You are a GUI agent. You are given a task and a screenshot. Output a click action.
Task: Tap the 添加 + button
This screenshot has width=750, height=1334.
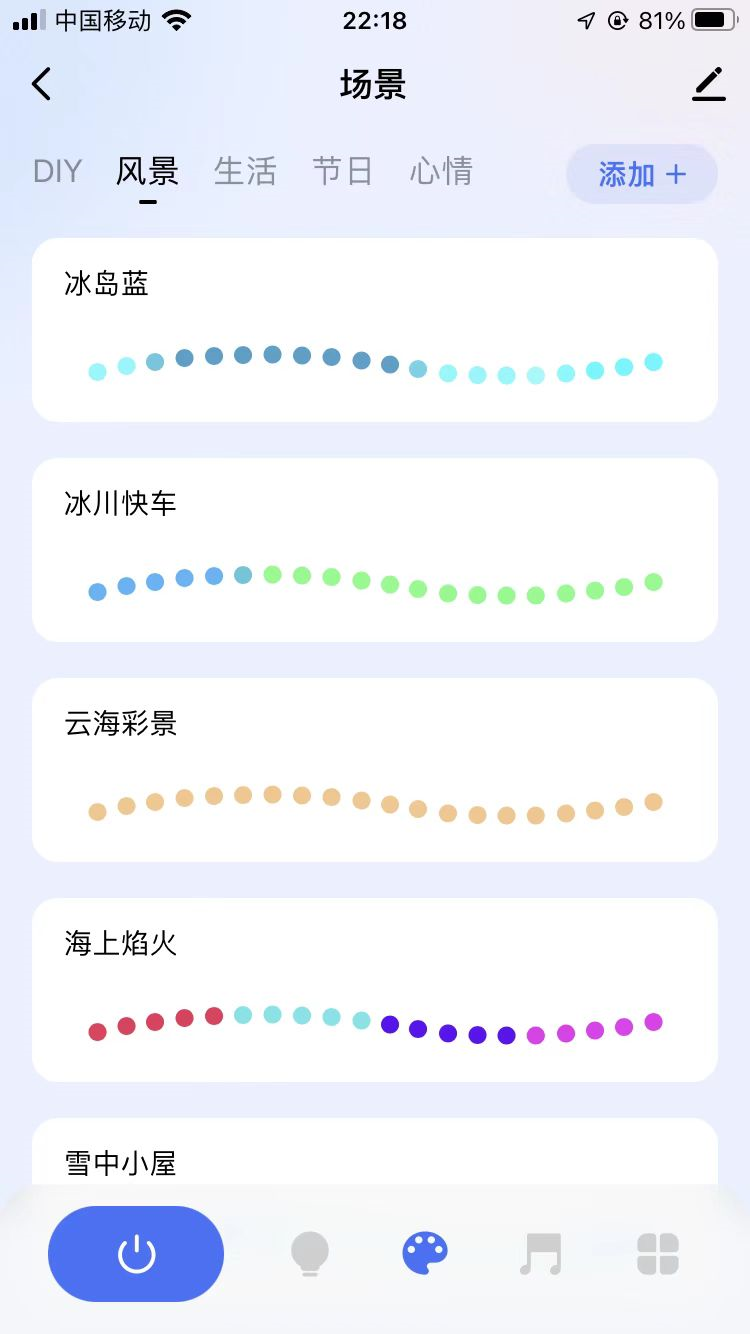click(642, 175)
